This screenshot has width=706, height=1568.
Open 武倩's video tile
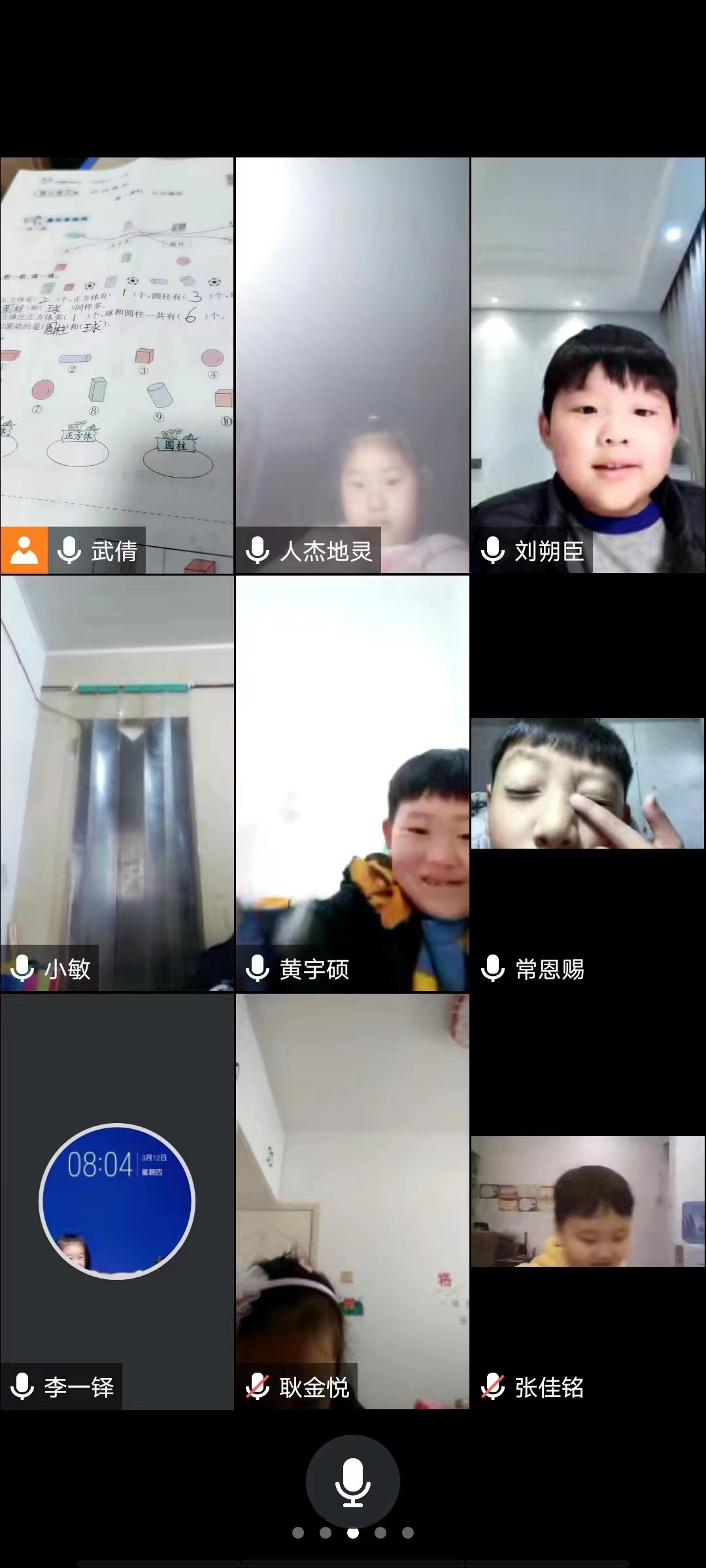pyautogui.click(x=117, y=366)
